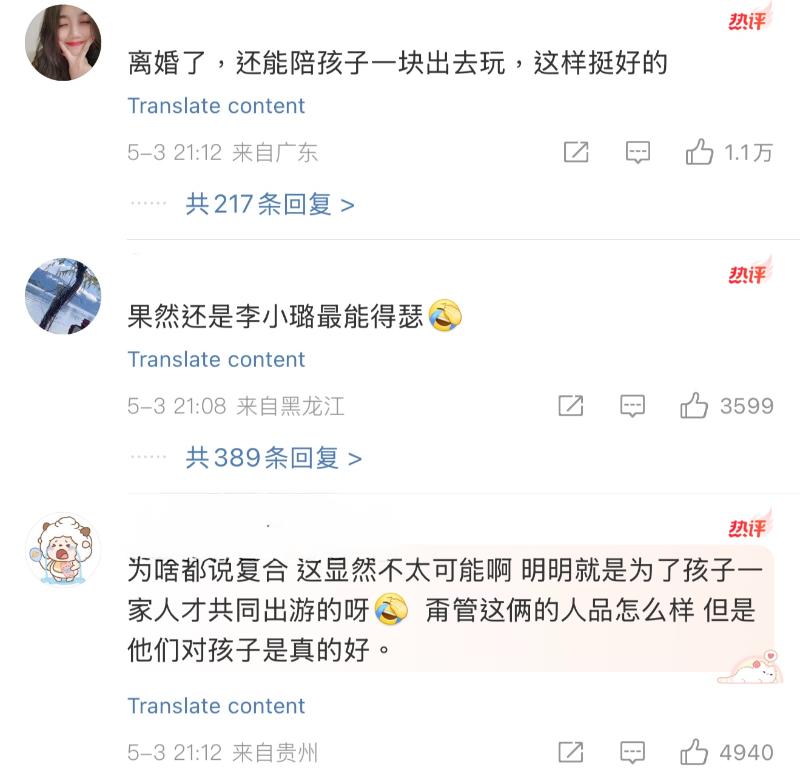Reply to the comment from 贵州
800x778 pixels.
(x=632, y=752)
